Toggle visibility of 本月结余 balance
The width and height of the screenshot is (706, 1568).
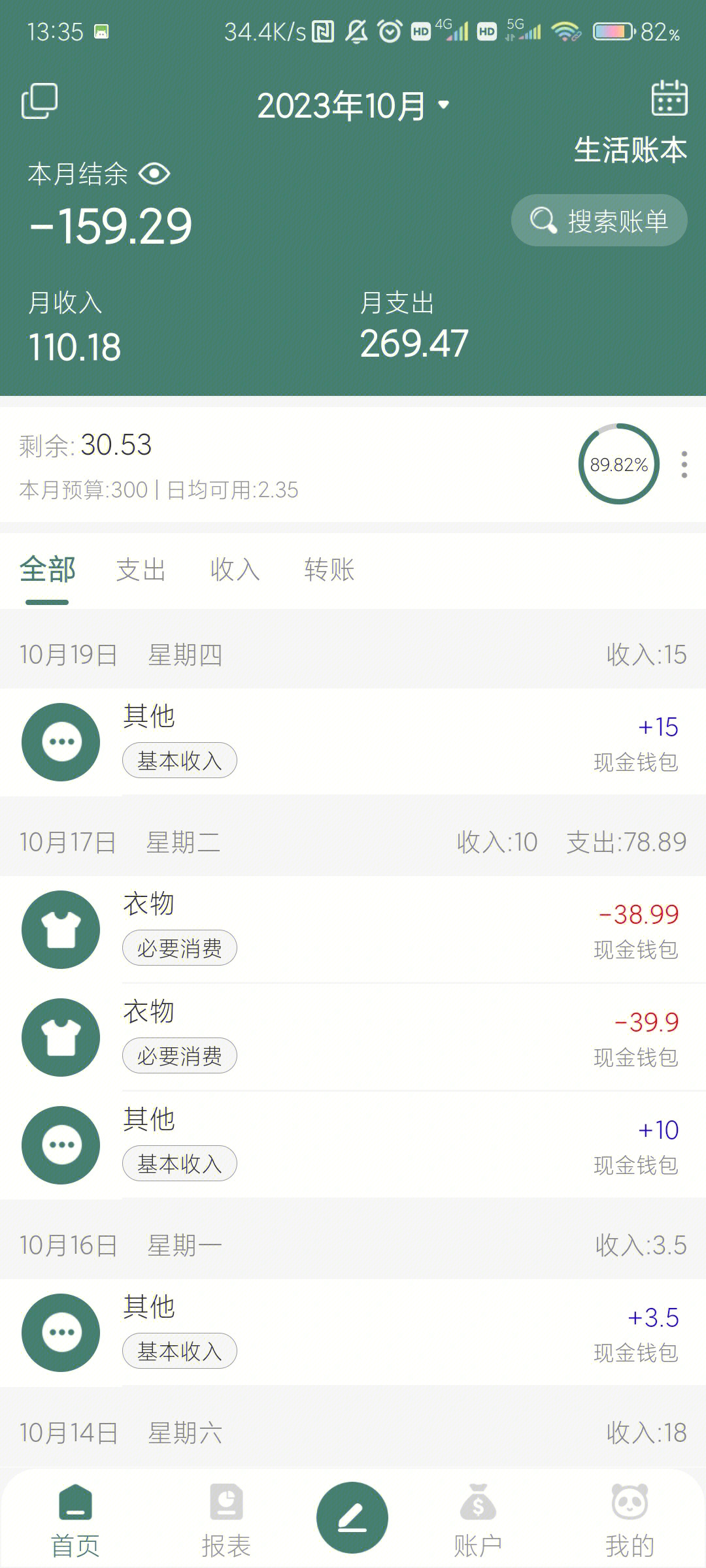[x=154, y=174]
